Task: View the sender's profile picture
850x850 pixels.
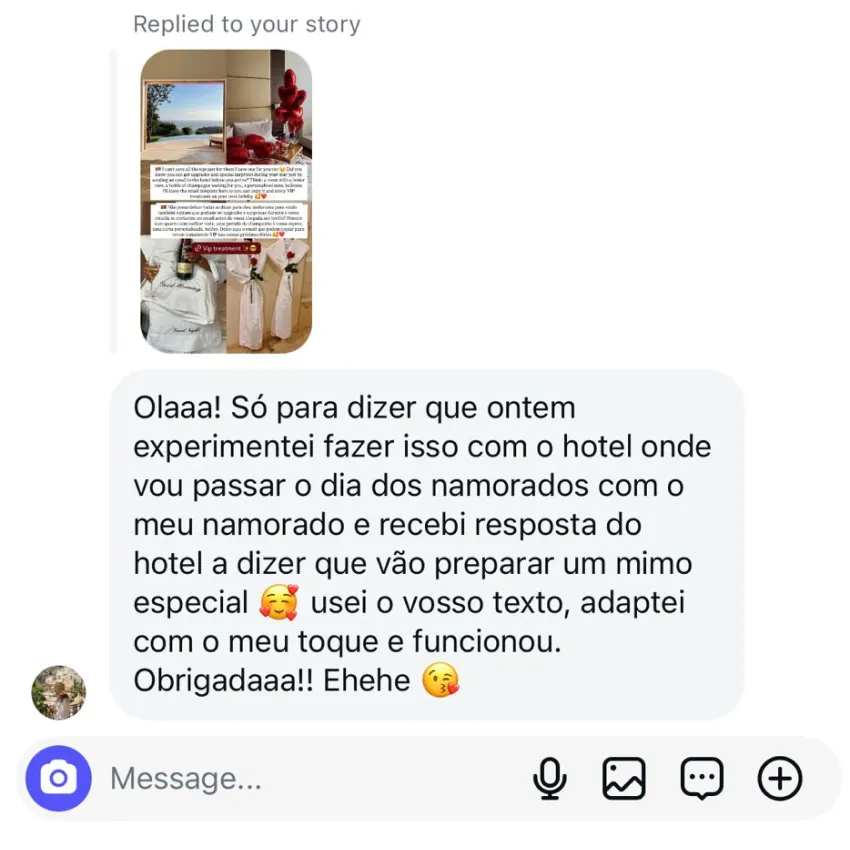Action: point(59,692)
